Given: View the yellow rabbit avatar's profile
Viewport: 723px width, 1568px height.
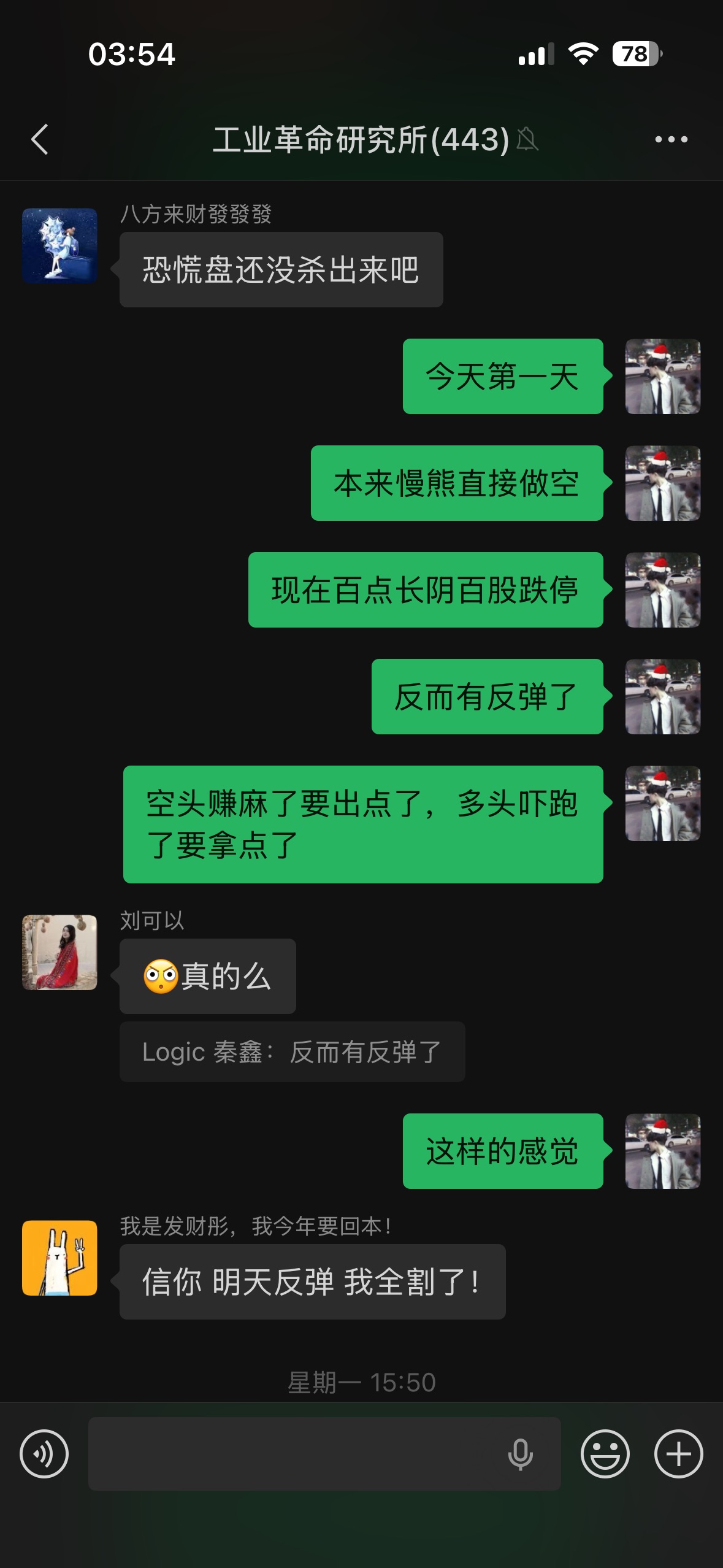Looking at the screenshot, I should pyautogui.click(x=59, y=1258).
